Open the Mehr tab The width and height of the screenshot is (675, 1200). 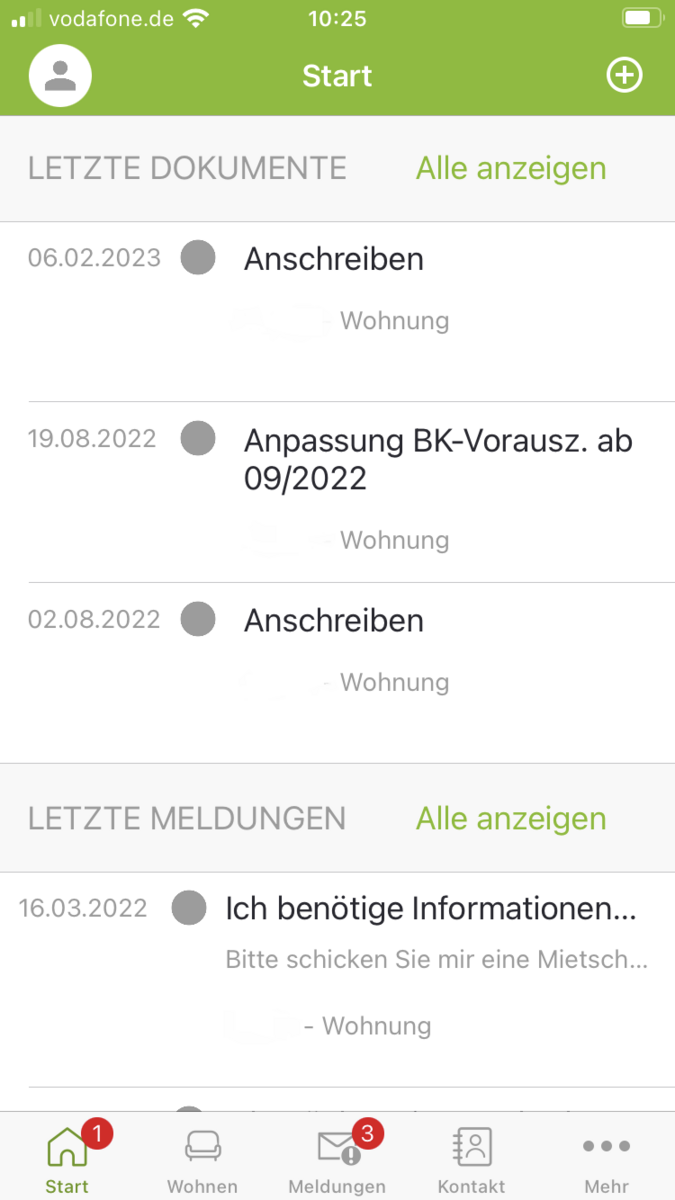pyautogui.click(x=607, y=1158)
